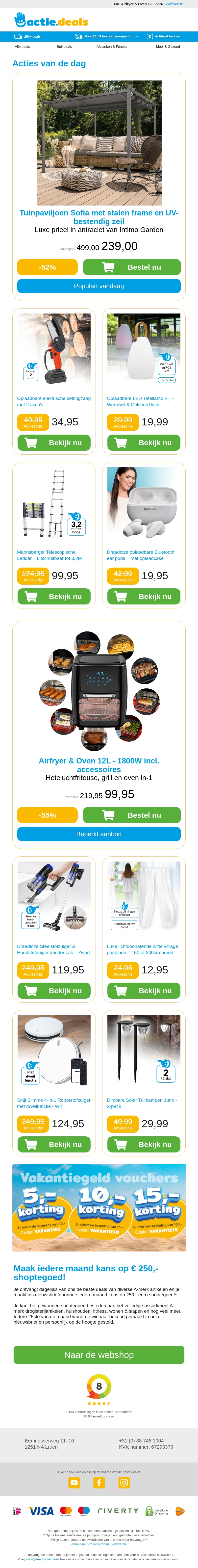Go to Naar de webshop

(99, 1354)
